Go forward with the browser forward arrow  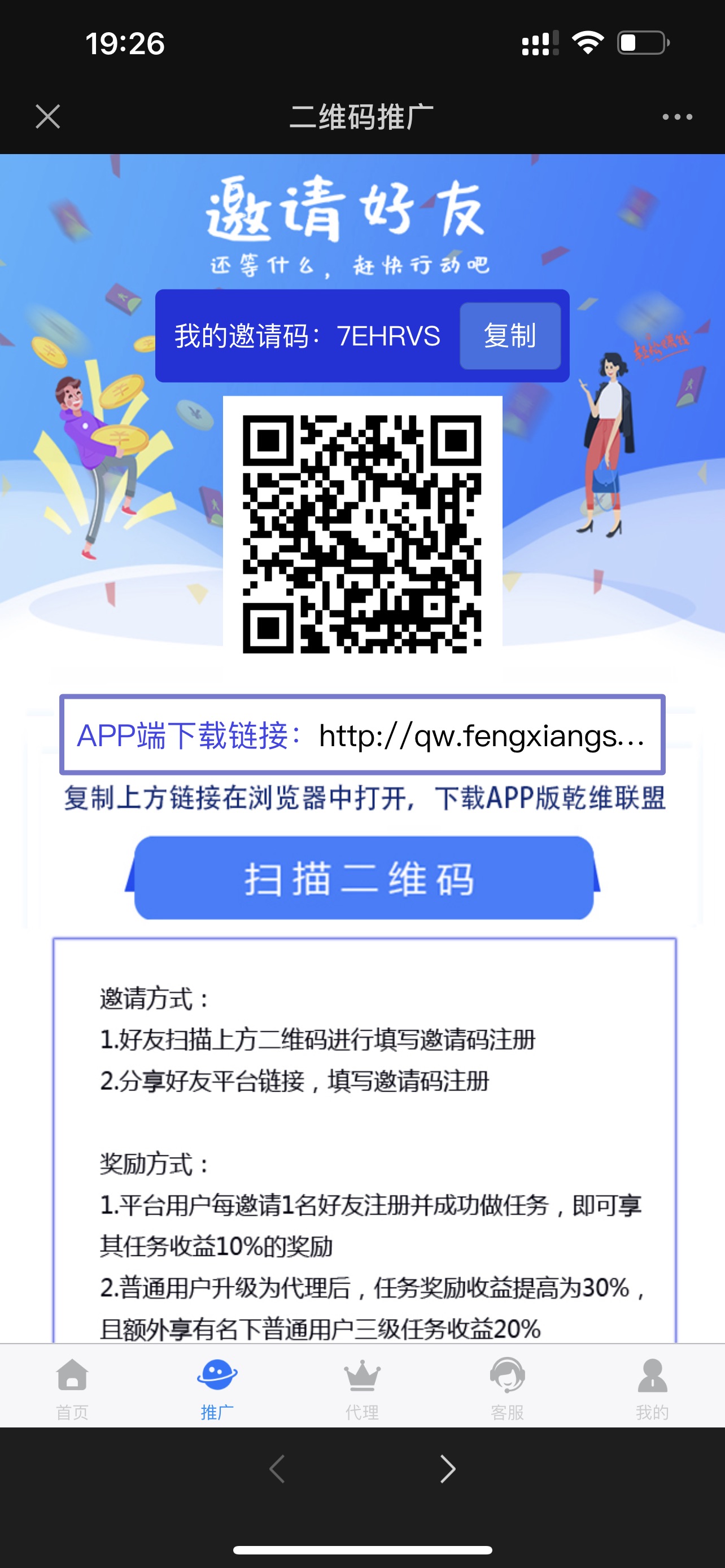click(447, 1469)
